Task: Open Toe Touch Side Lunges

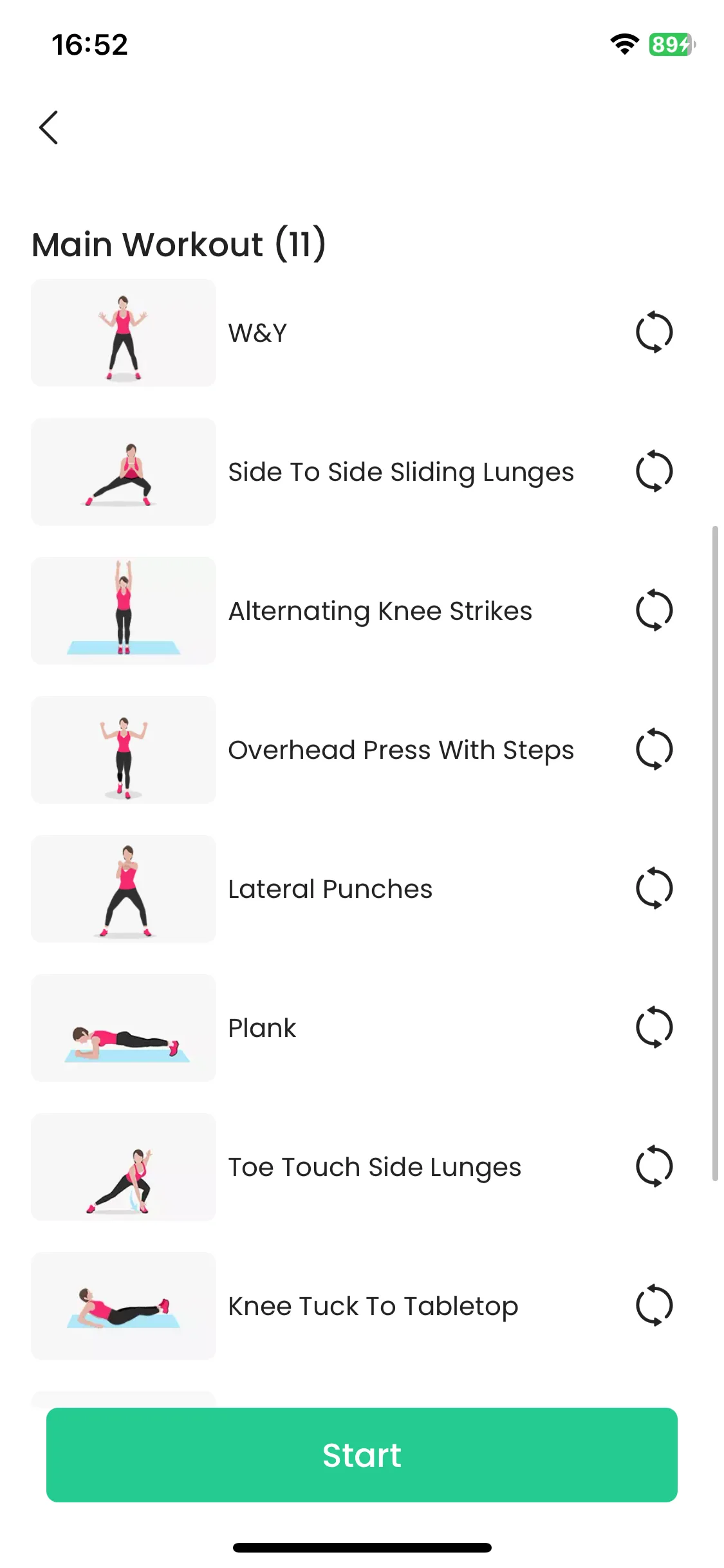Action: 375,1167
